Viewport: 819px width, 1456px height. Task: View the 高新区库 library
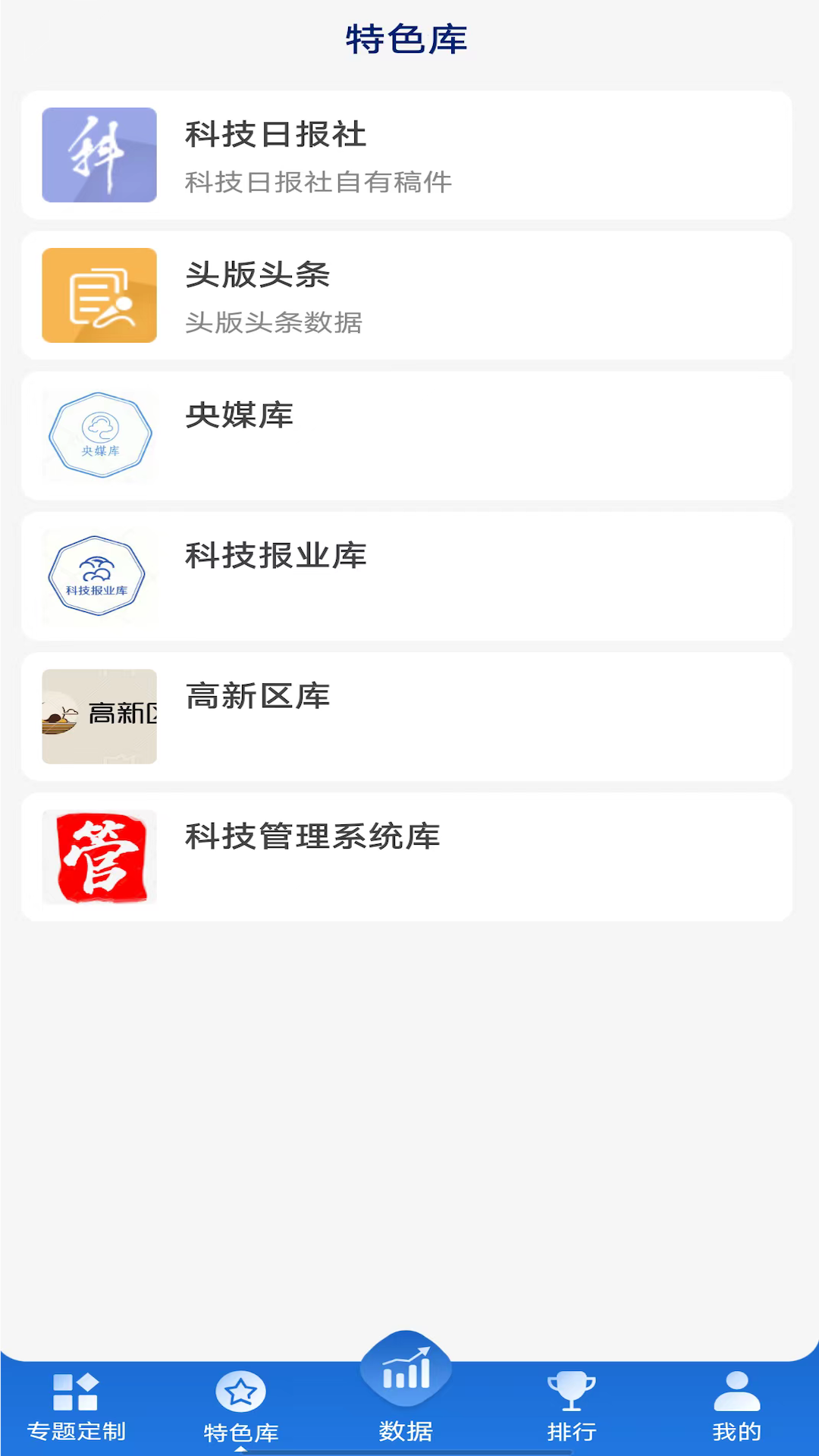406,717
